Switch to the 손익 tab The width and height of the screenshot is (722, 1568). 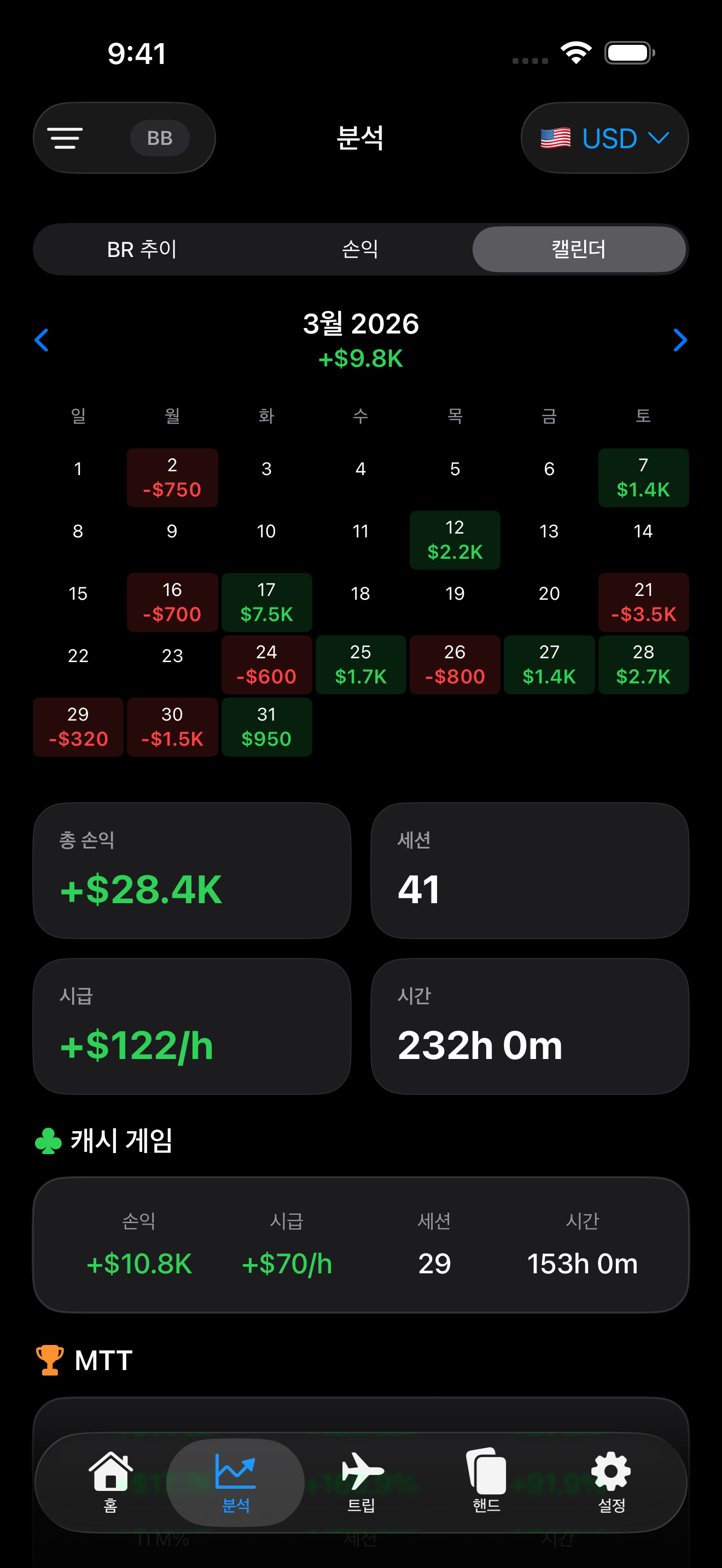click(360, 249)
